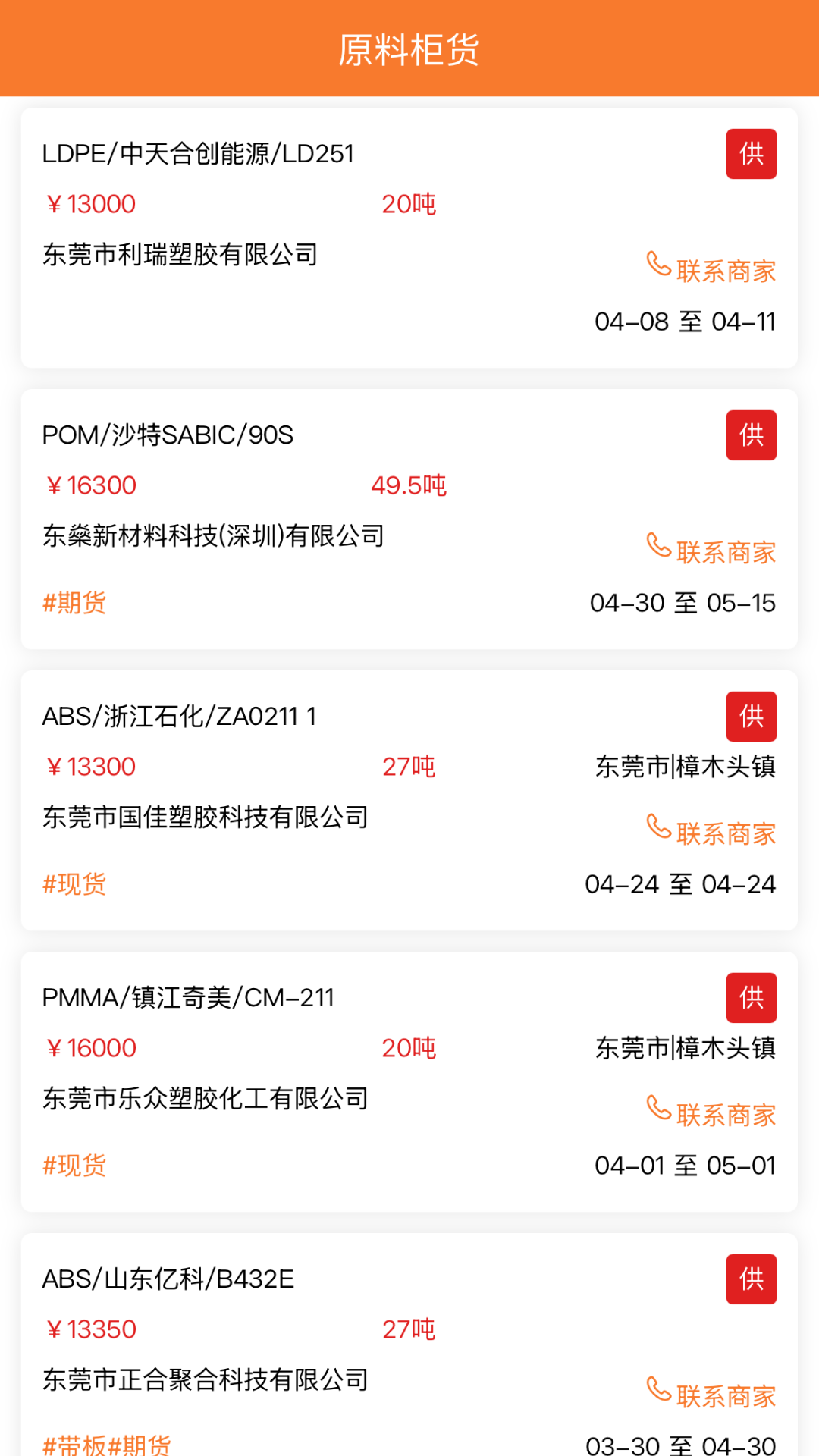The image size is (819, 1456).
Task: Select location 东莞市|樟木头镇 on ABS card
Action: (686, 767)
